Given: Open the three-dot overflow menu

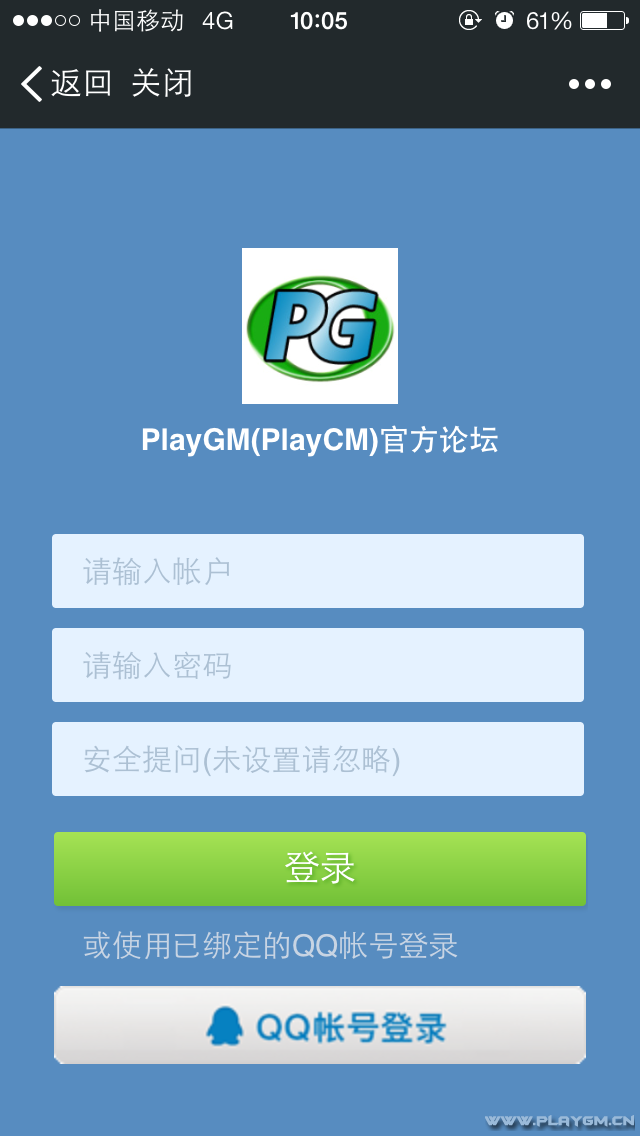Looking at the screenshot, I should 589,84.
